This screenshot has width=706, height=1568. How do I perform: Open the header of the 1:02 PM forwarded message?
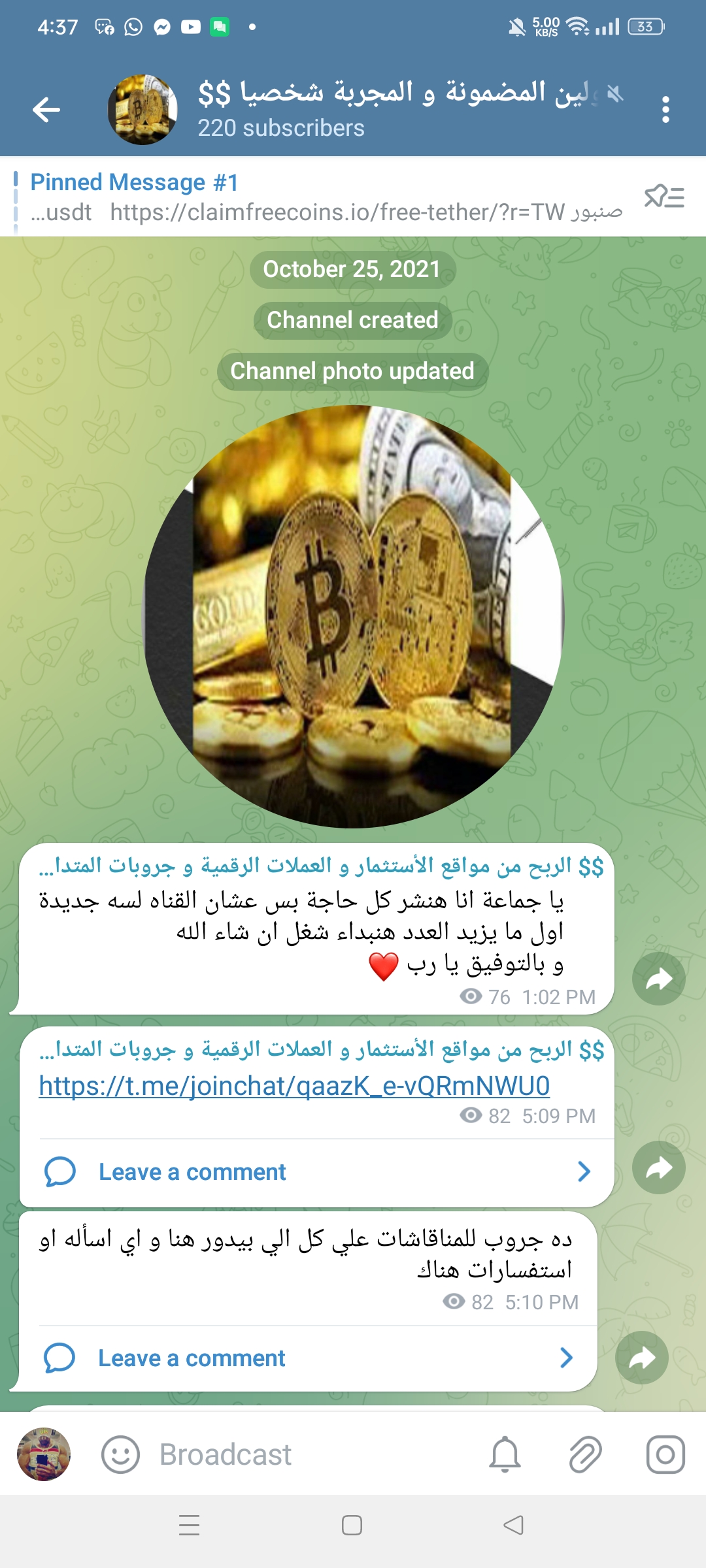coord(320,866)
